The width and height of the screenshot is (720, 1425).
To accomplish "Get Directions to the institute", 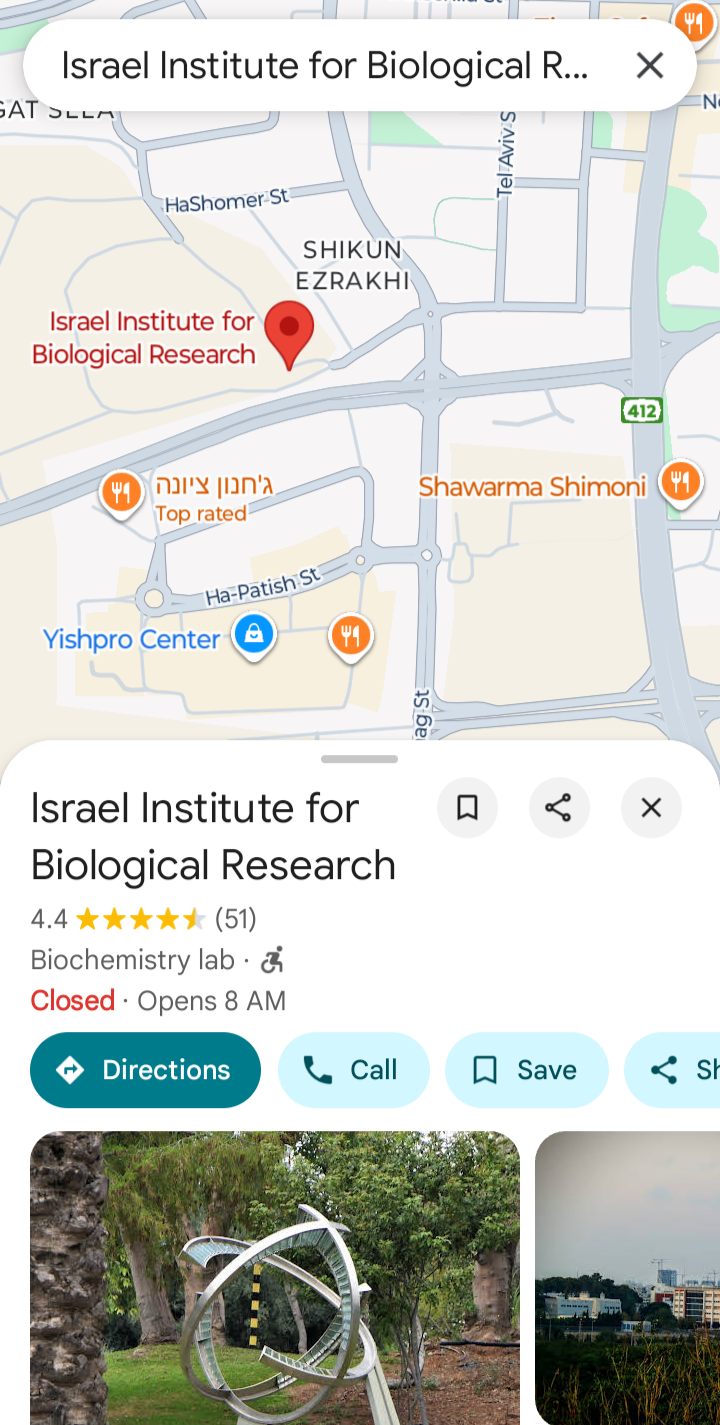I will coord(146,1070).
